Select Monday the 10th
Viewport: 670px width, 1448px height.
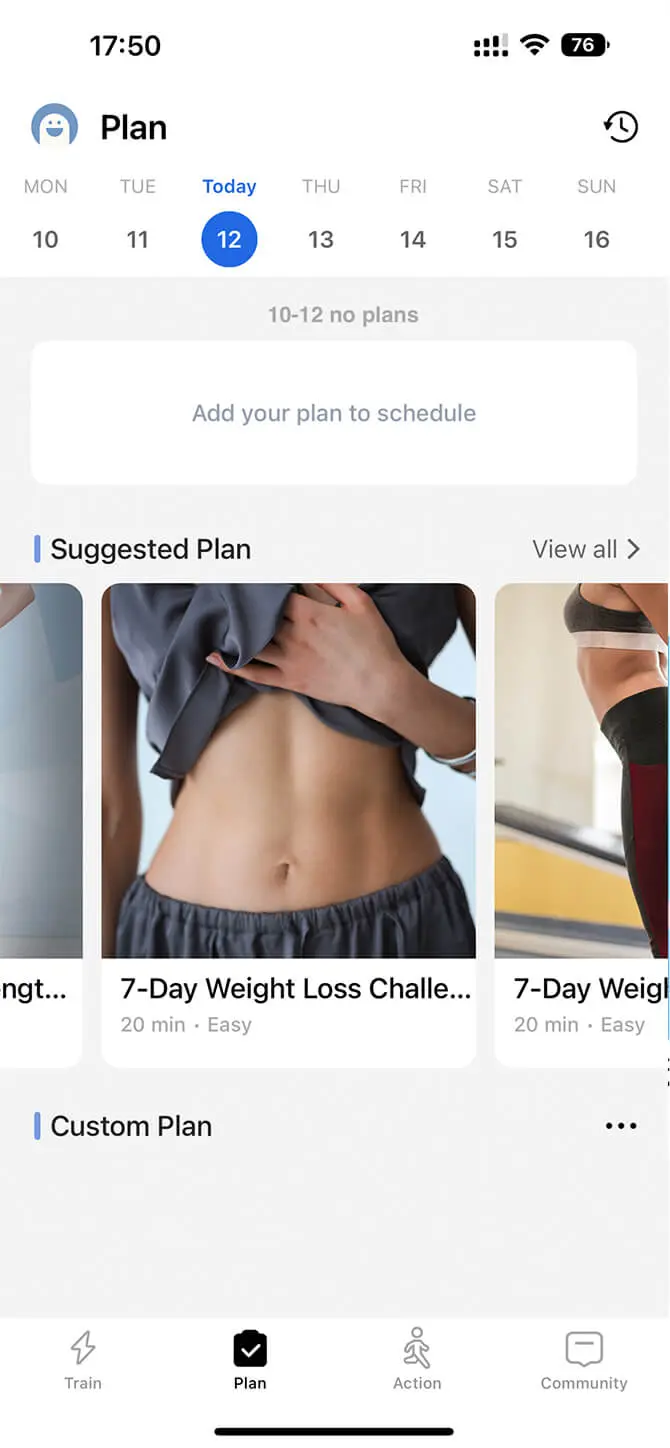pos(45,239)
